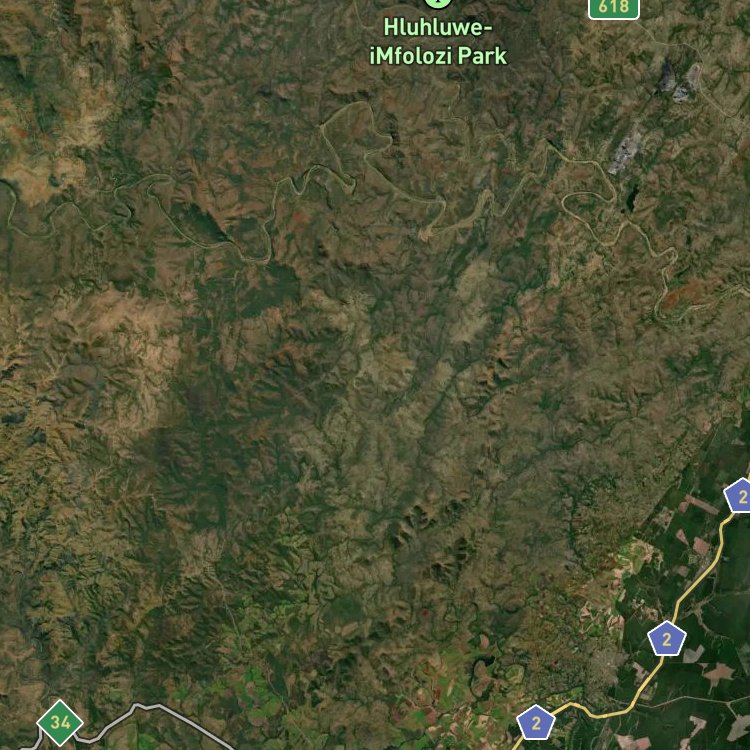Image resolution: width=750 pixels, height=750 pixels.
Task: Select the Hluhluwe-iMfolozi Park map marker
Action: (438, 3)
